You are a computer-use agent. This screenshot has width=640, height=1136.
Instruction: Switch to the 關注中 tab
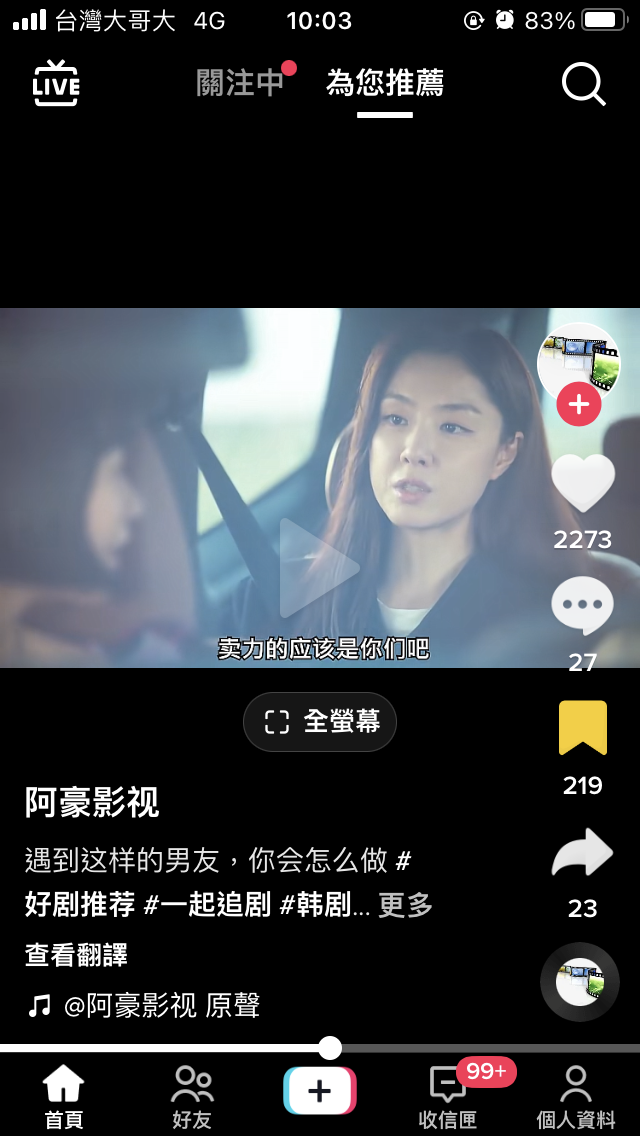pos(240,83)
